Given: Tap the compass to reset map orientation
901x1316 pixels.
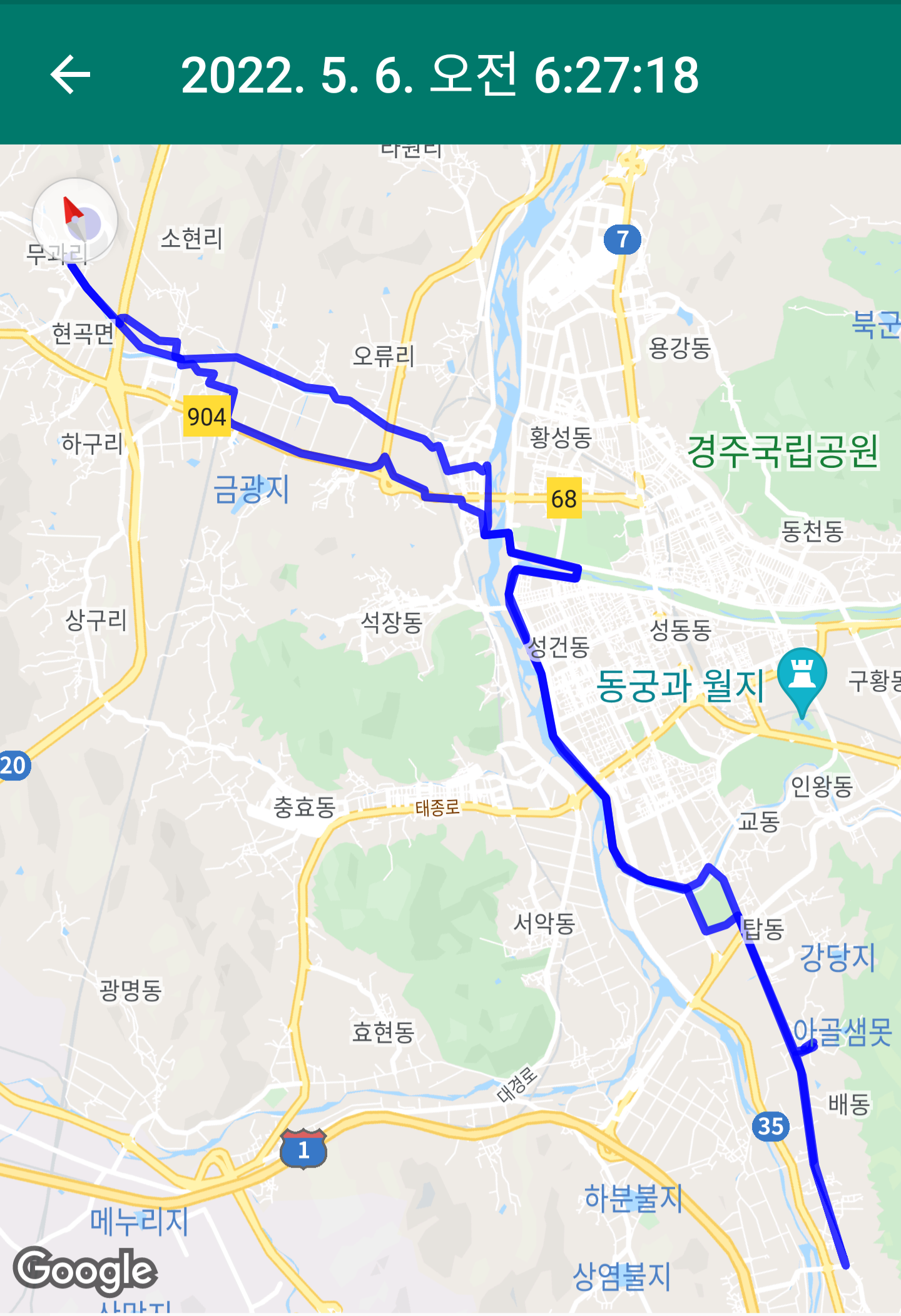Looking at the screenshot, I should pos(75,220).
